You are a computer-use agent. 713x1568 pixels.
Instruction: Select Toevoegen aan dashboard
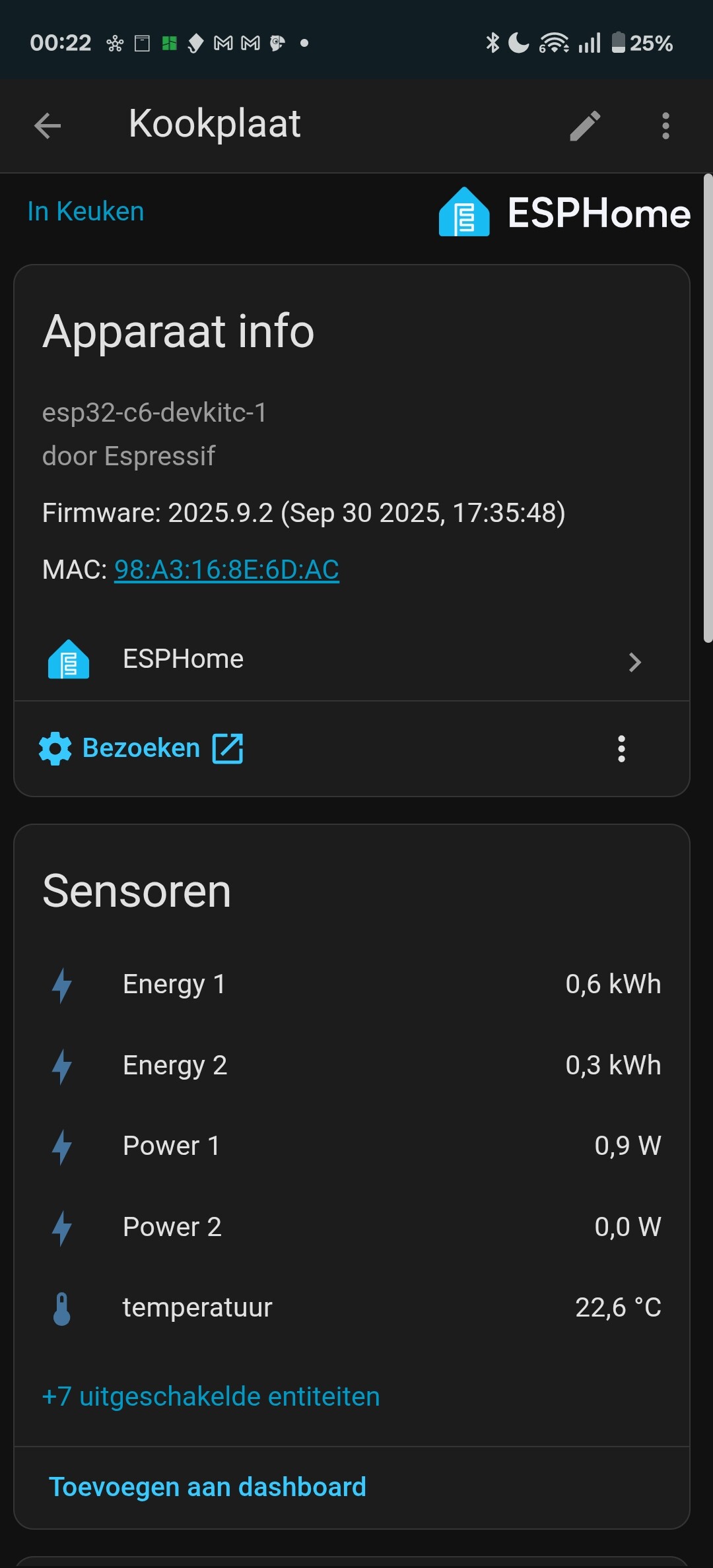point(208,1487)
